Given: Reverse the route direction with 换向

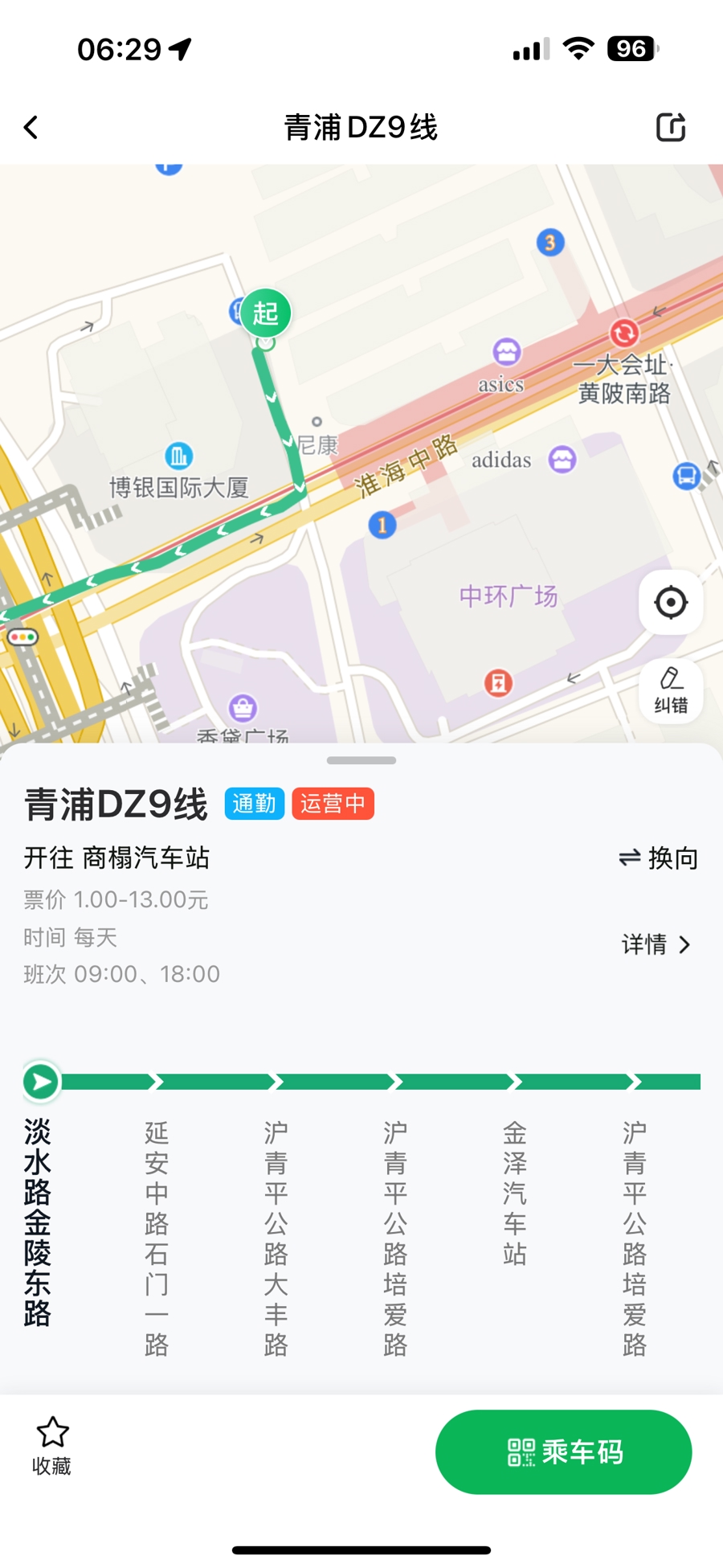Looking at the screenshot, I should click(658, 858).
